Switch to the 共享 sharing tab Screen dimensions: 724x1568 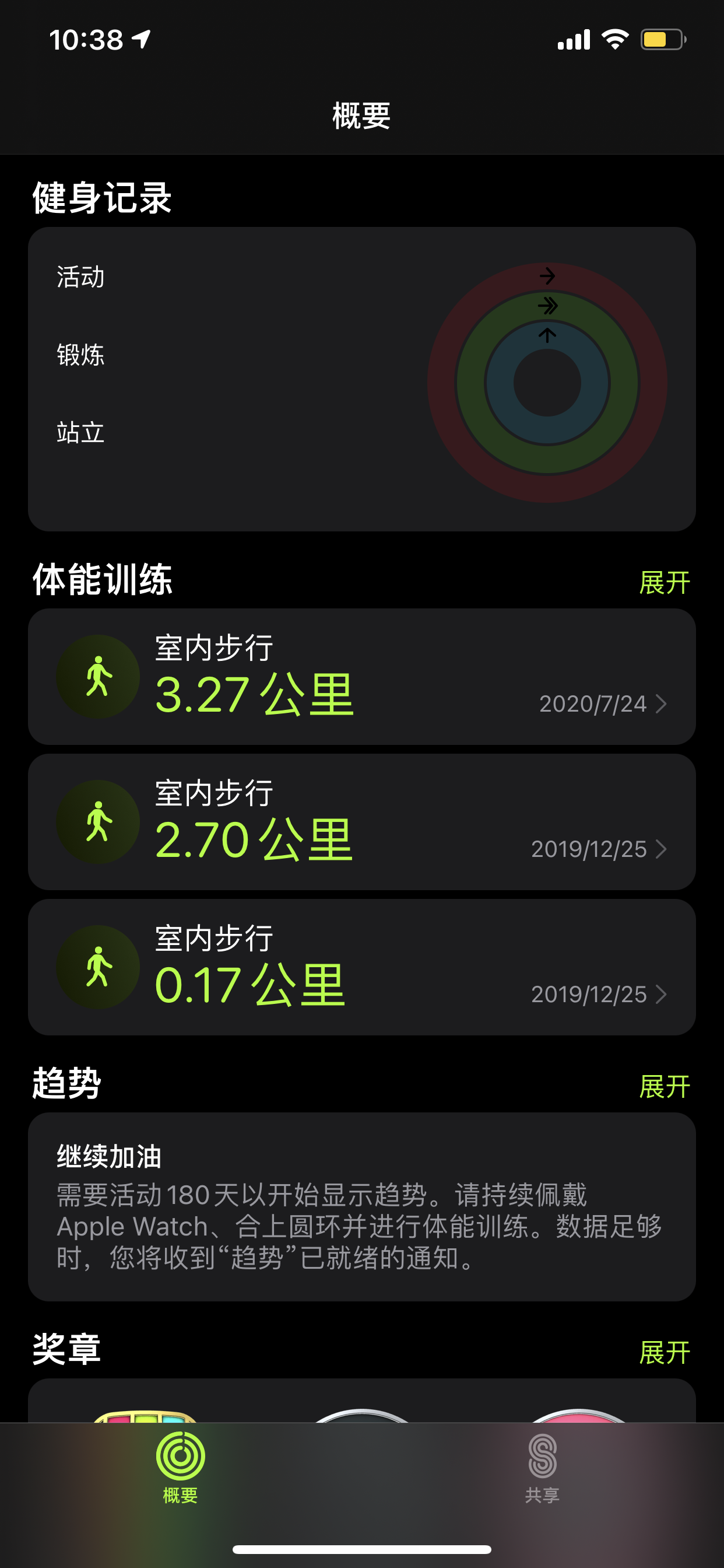(542, 1468)
